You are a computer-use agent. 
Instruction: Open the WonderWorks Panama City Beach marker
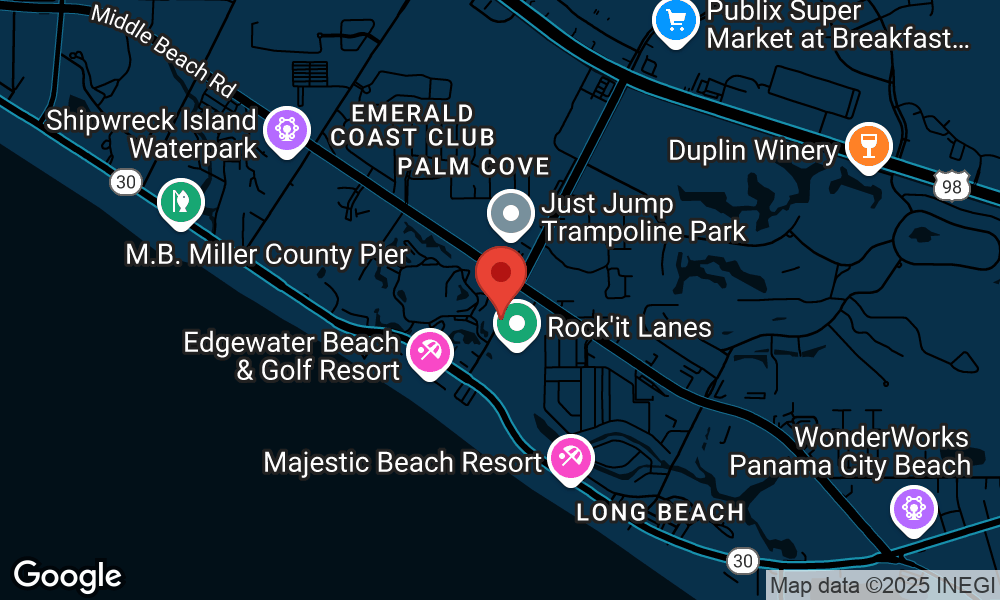913,507
